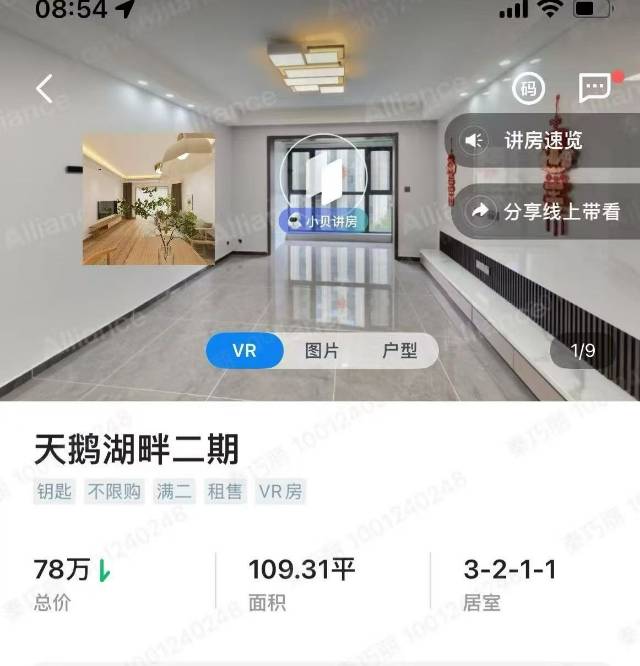Tap 分享线上带看 share button
Screen dimensions: 640x666
pos(546,211)
